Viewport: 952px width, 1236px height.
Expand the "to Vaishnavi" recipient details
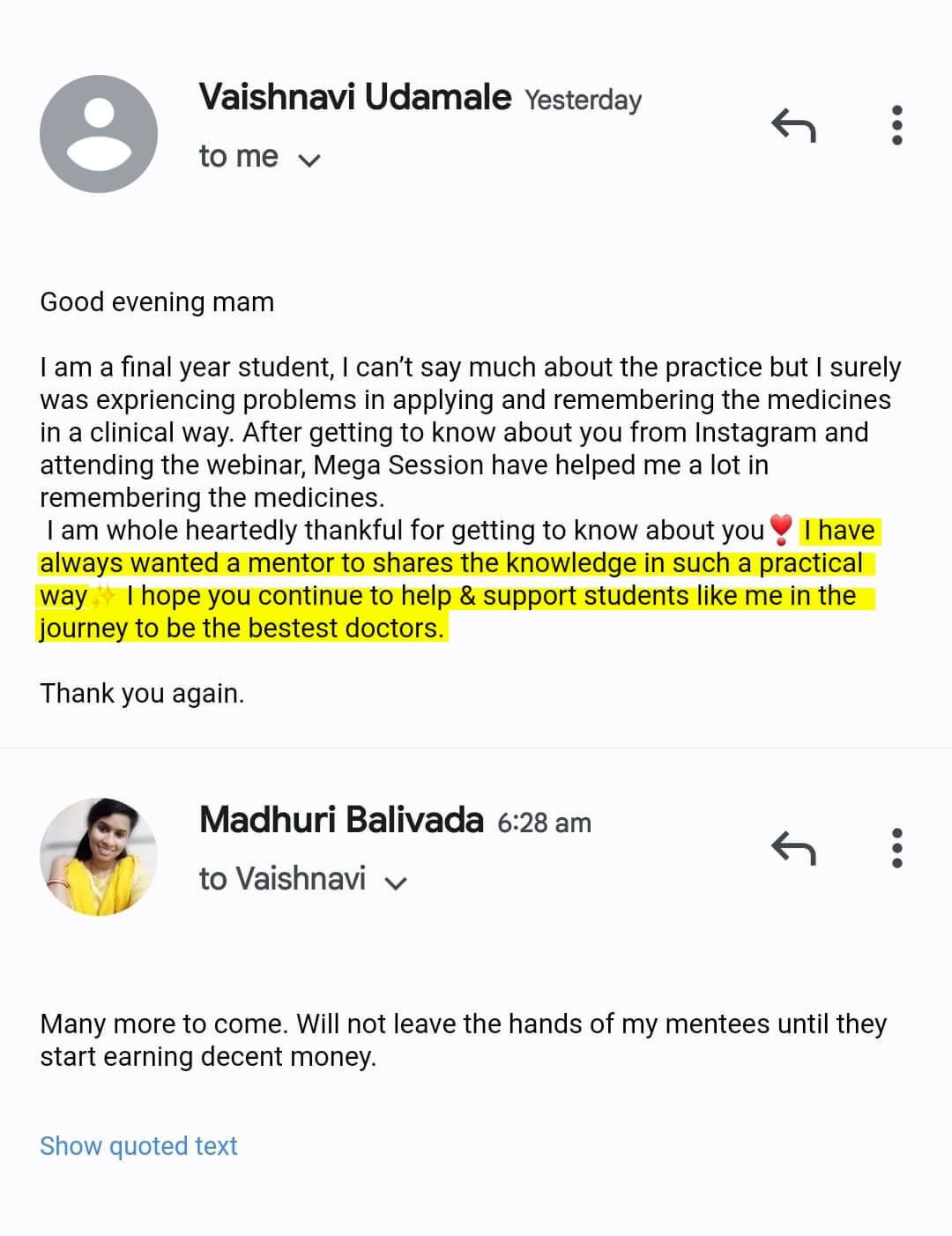[x=397, y=882]
